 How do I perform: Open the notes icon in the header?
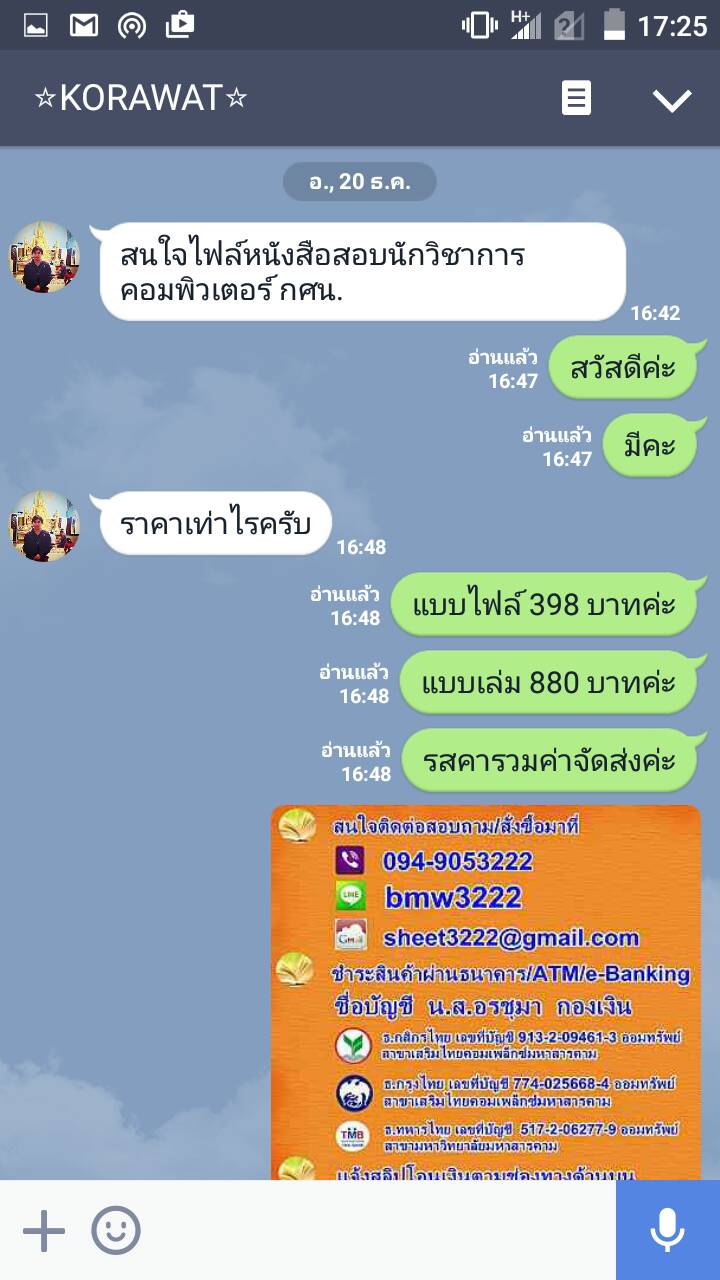click(576, 99)
